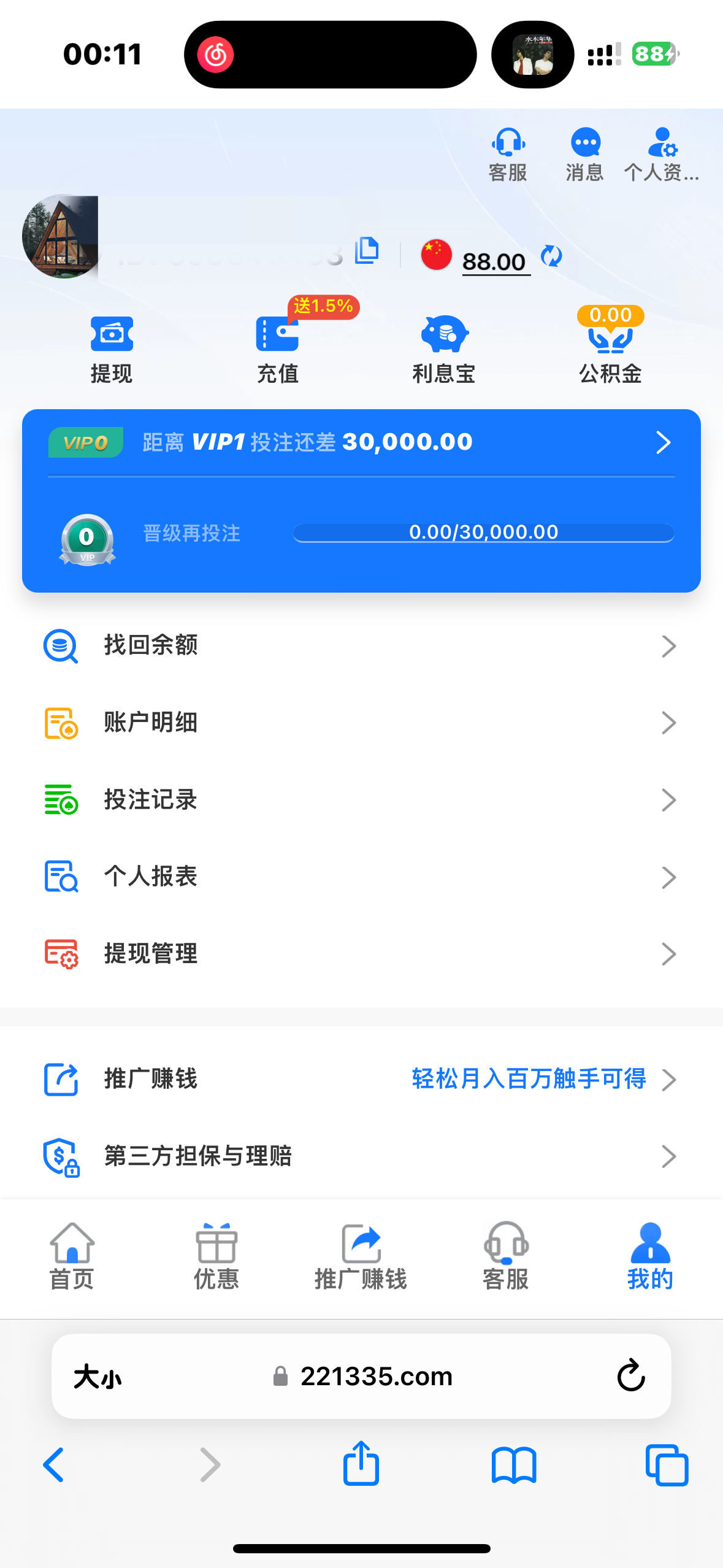This screenshot has width=723, height=1568.
Task: Open 投注记录 row
Action: coord(361,800)
